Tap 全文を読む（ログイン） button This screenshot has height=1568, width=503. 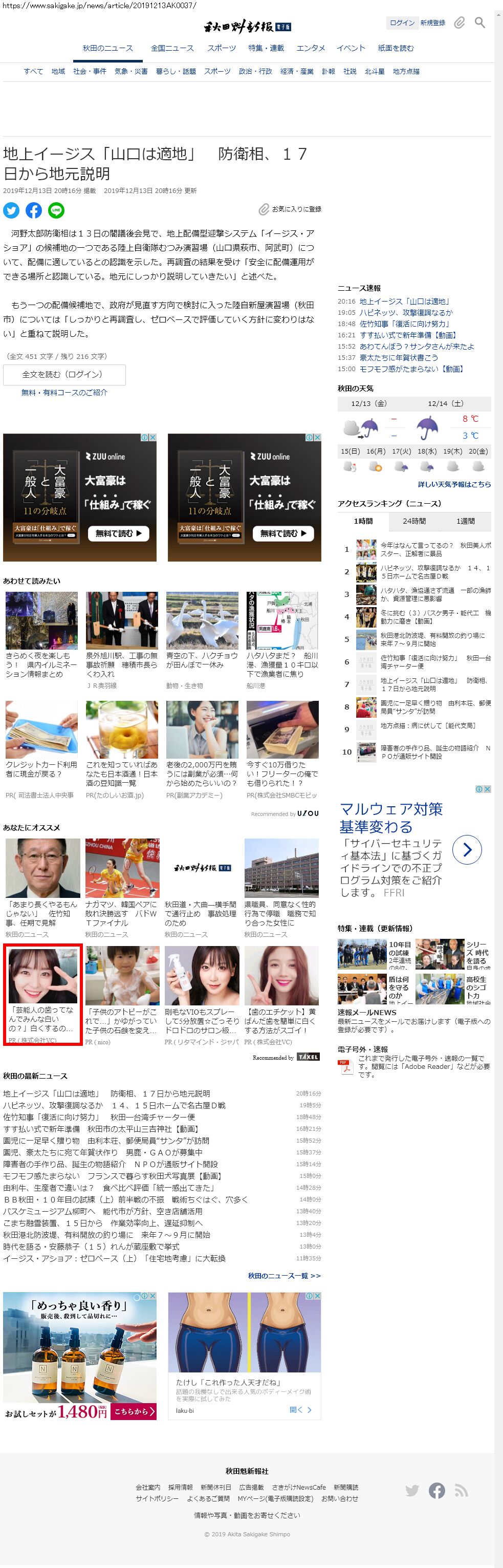point(64,375)
